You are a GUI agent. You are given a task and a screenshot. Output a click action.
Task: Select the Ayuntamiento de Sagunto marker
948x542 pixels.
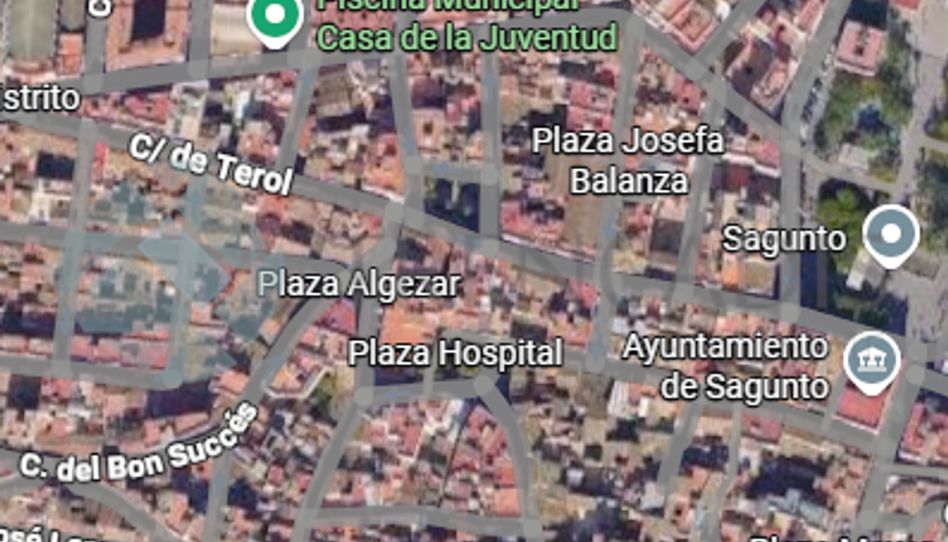click(871, 360)
